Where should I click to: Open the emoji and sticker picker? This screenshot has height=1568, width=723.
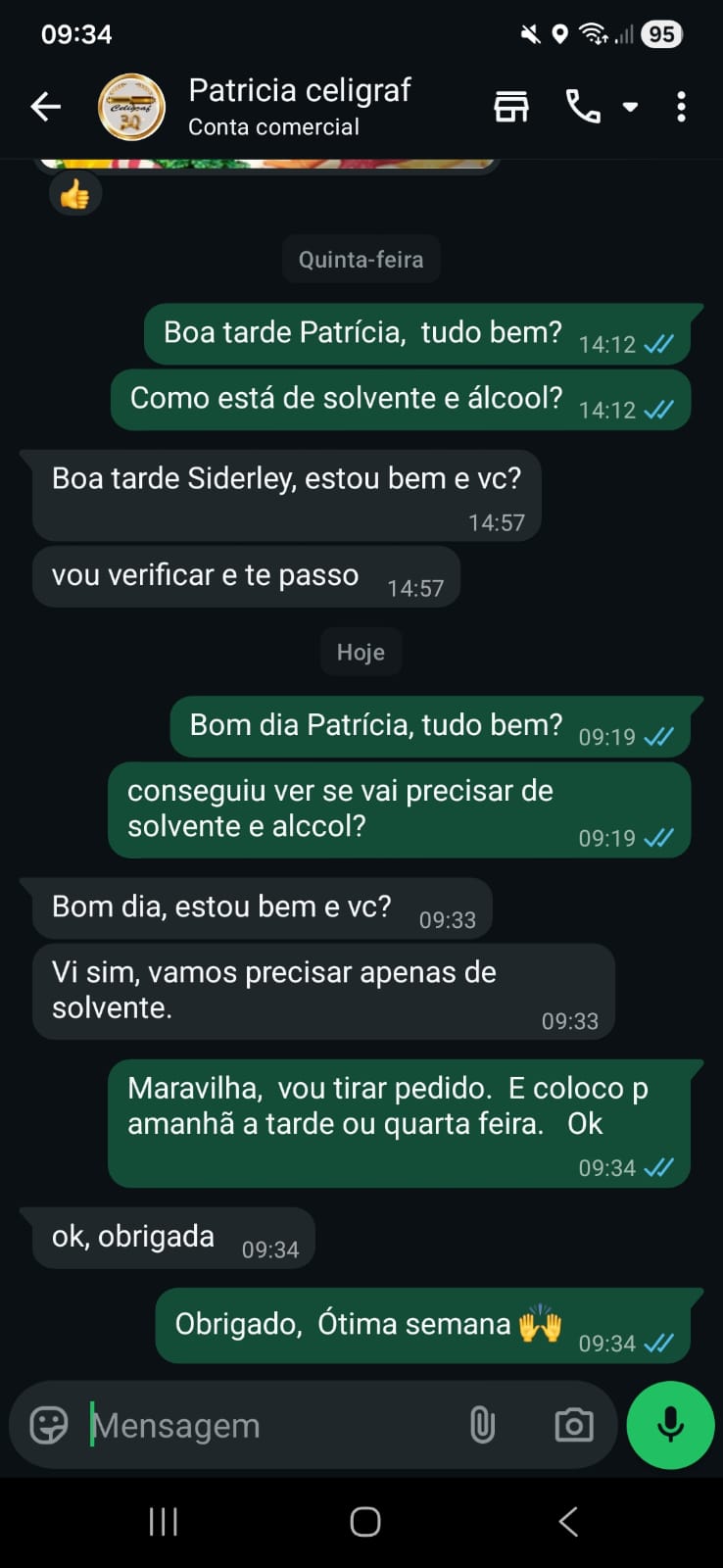[x=48, y=1425]
